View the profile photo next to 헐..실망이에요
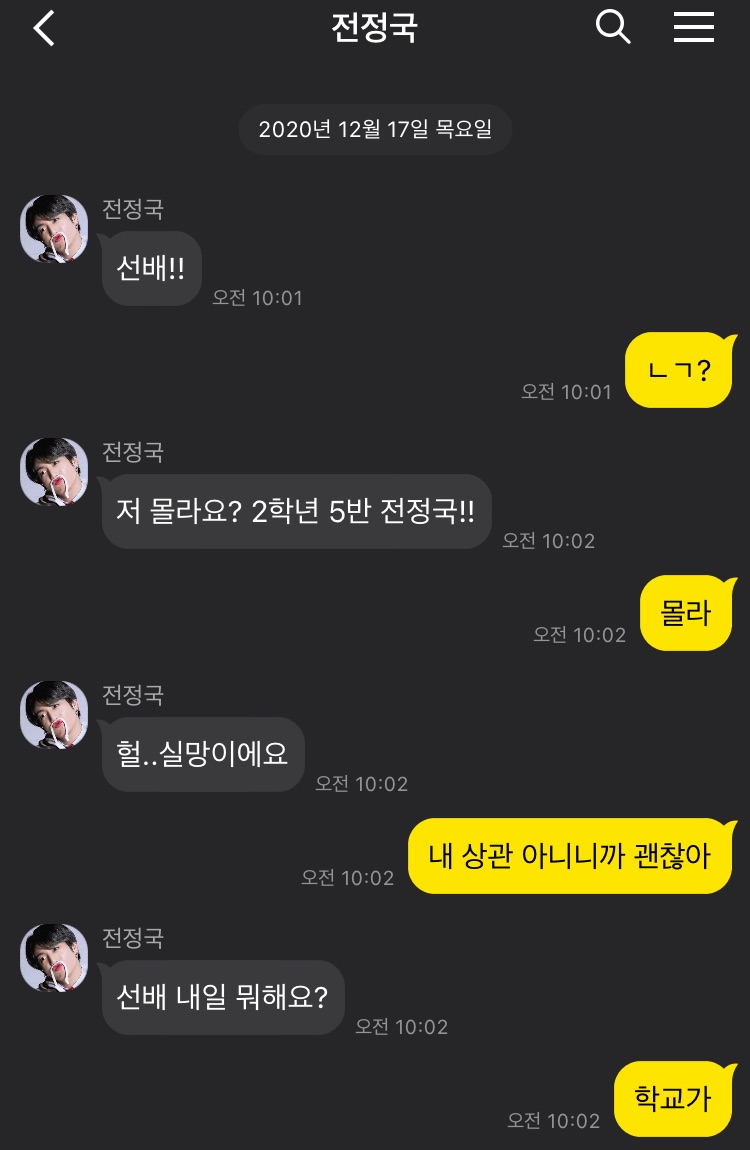The width and height of the screenshot is (750, 1150). click(x=54, y=715)
